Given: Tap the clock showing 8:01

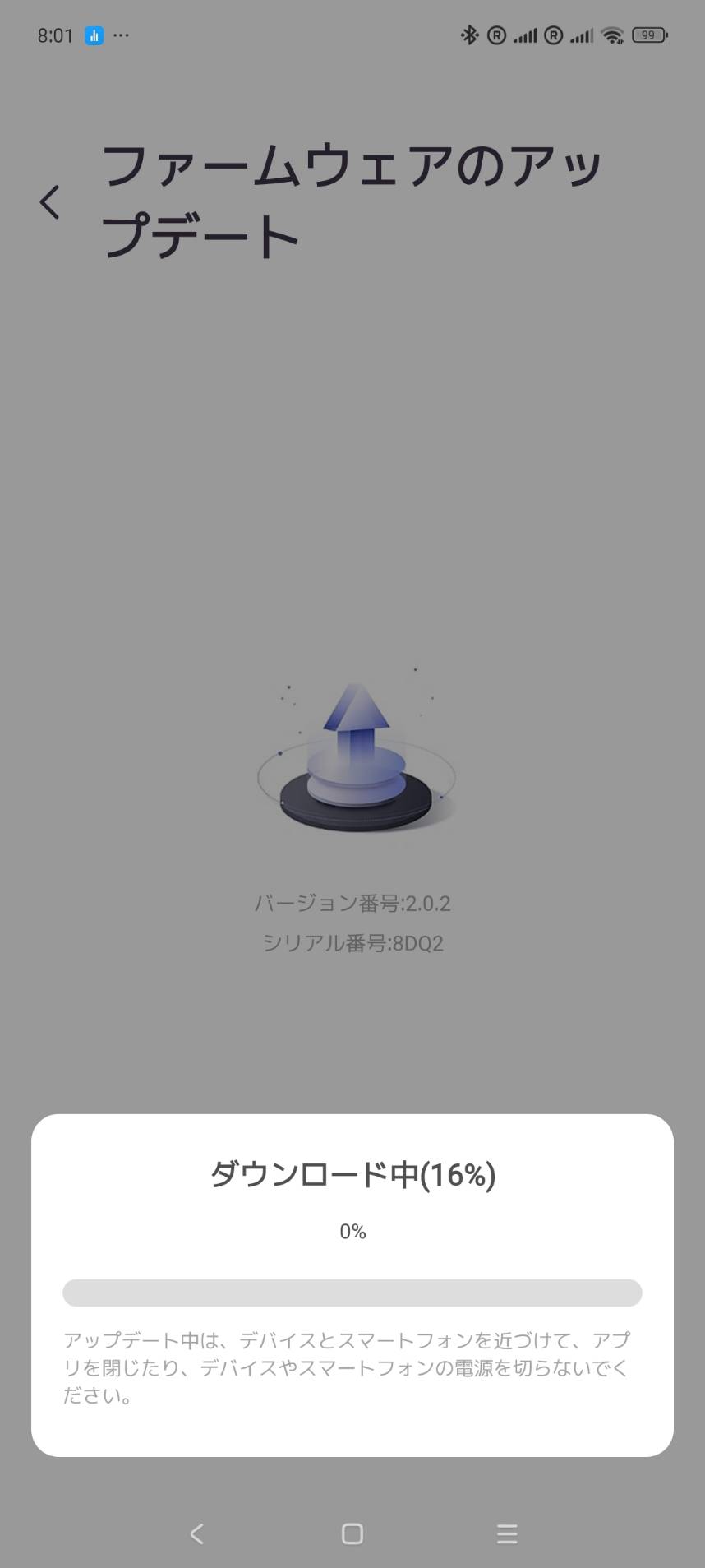Looking at the screenshot, I should click(x=55, y=35).
